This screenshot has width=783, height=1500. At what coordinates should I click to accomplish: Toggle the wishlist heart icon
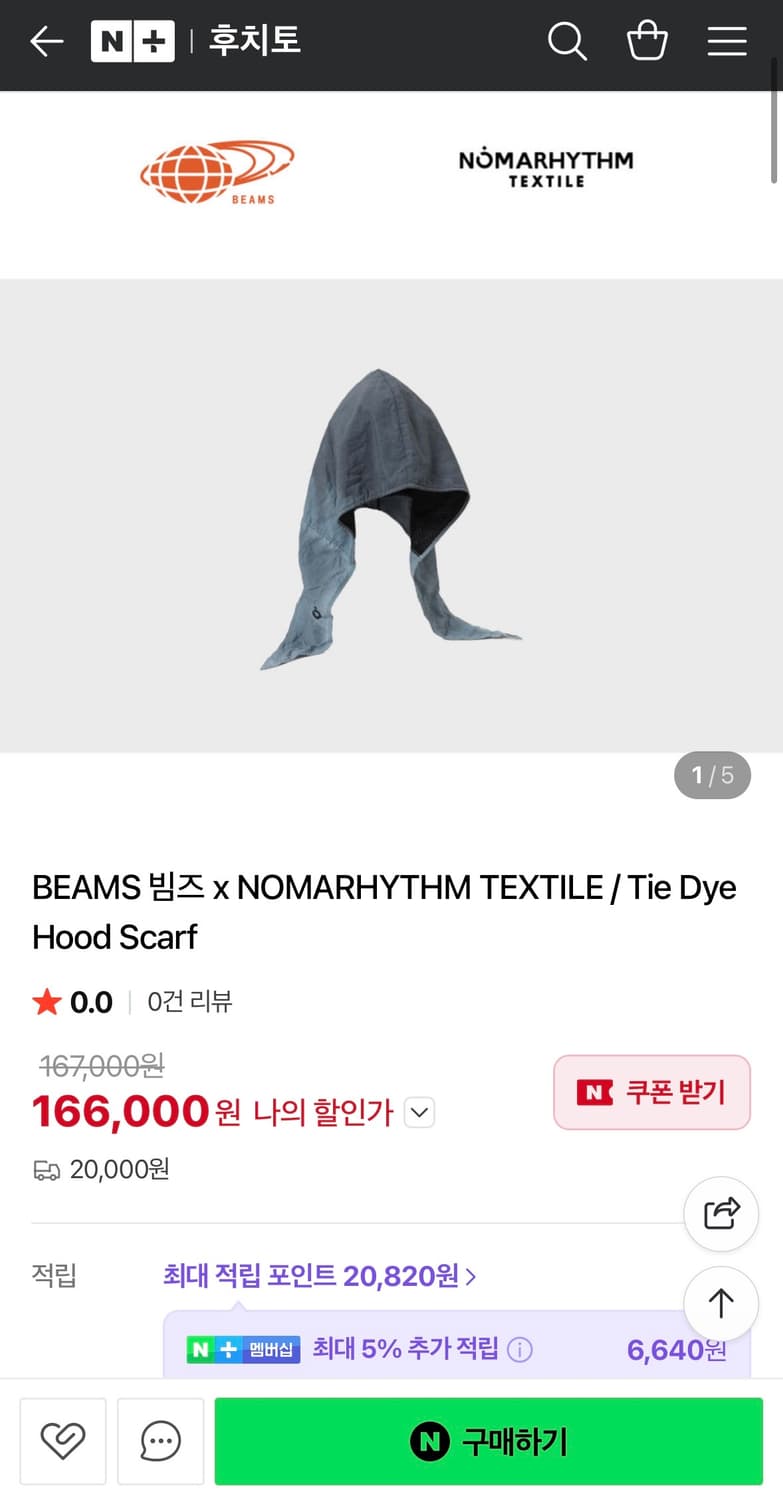62,1440
